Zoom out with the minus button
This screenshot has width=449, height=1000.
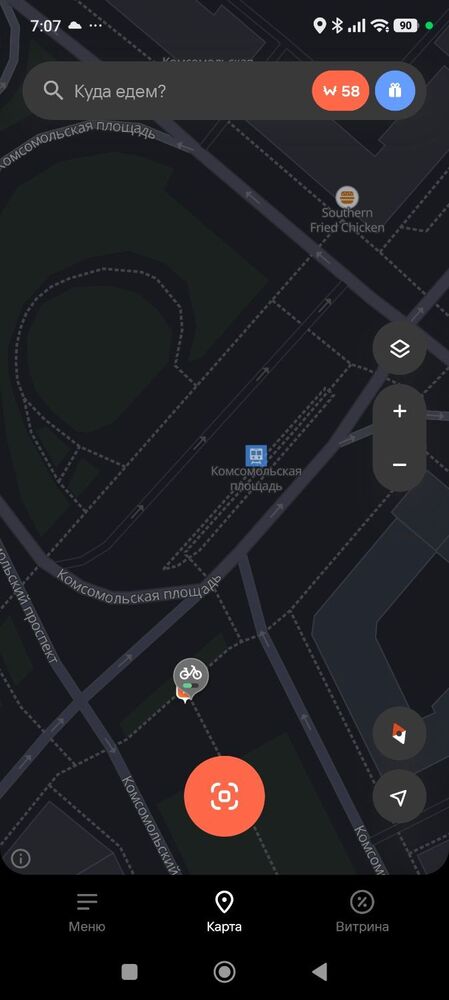[399, 465]
